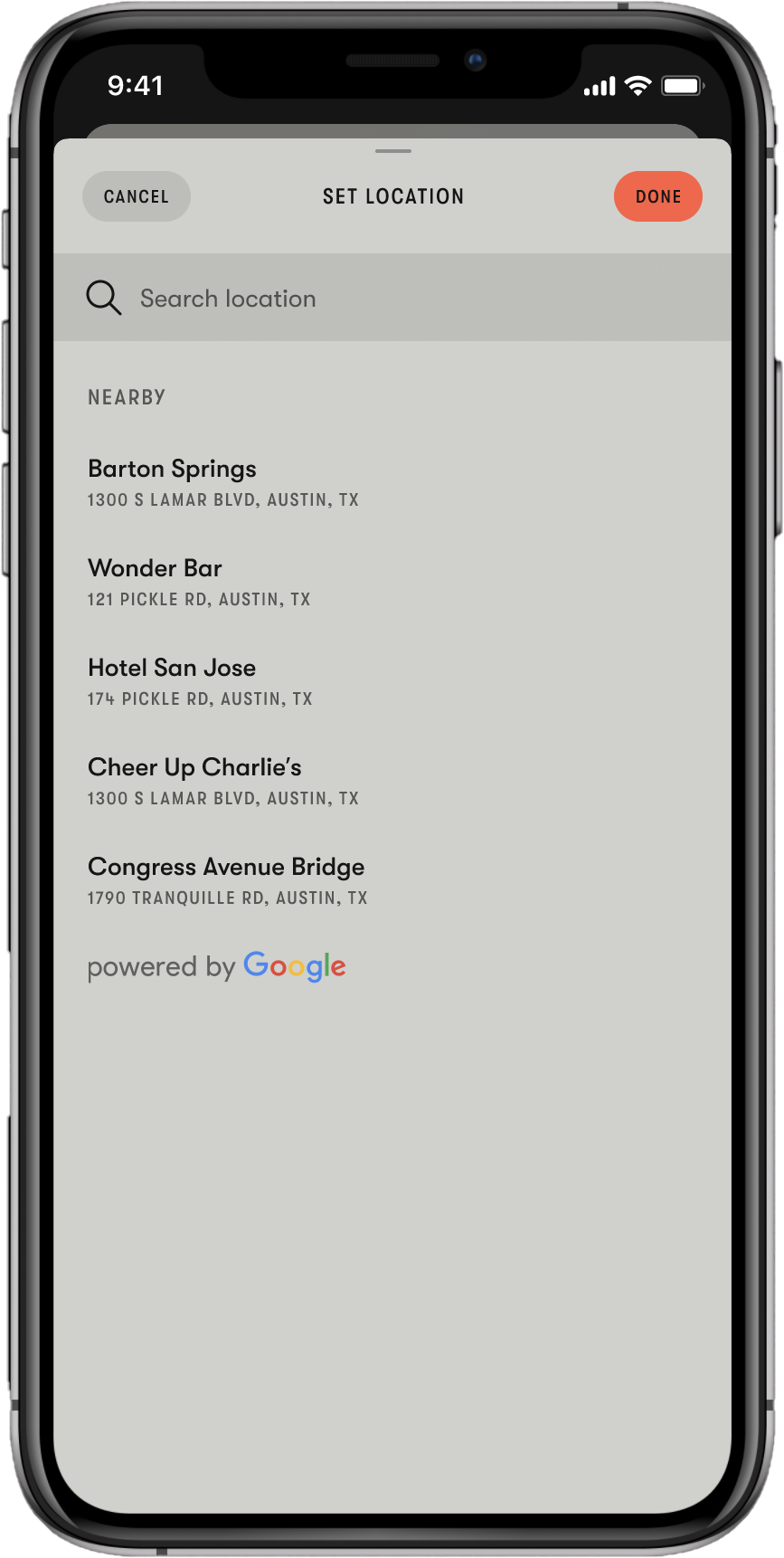Choose Wonder Bar as the location
Screen dimensions: 784x1558
(392, 583)
